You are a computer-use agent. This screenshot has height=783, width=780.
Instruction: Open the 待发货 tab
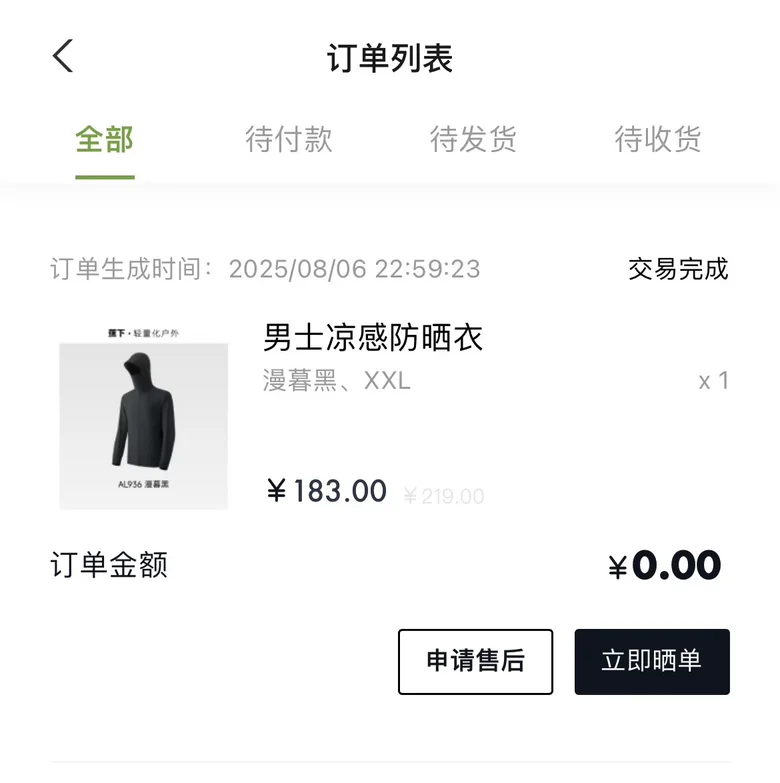(473, 140)
